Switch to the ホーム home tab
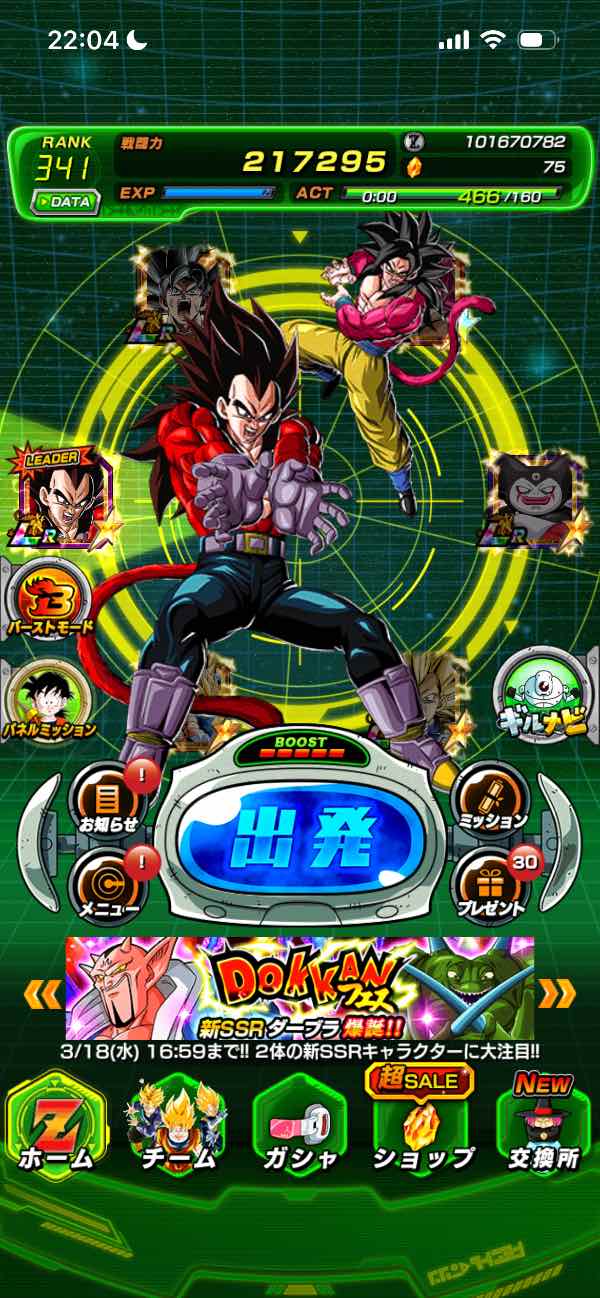The height and width of the screenshot is (1298, 600). click(57, 1123)
